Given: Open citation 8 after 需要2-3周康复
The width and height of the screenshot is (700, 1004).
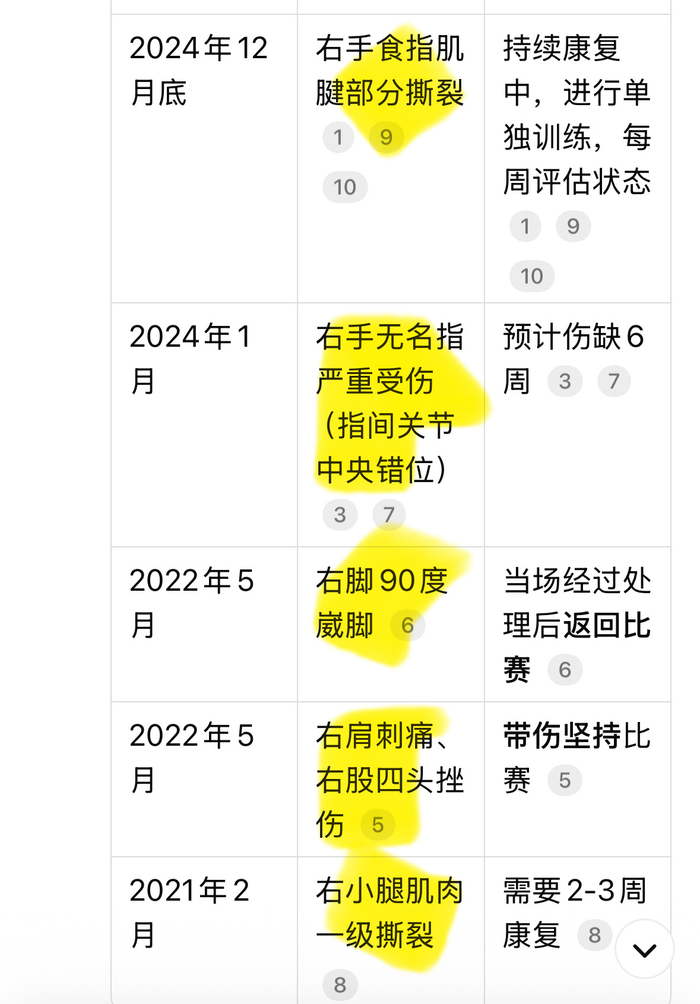Looking at the screenshot, I should 594,935.
